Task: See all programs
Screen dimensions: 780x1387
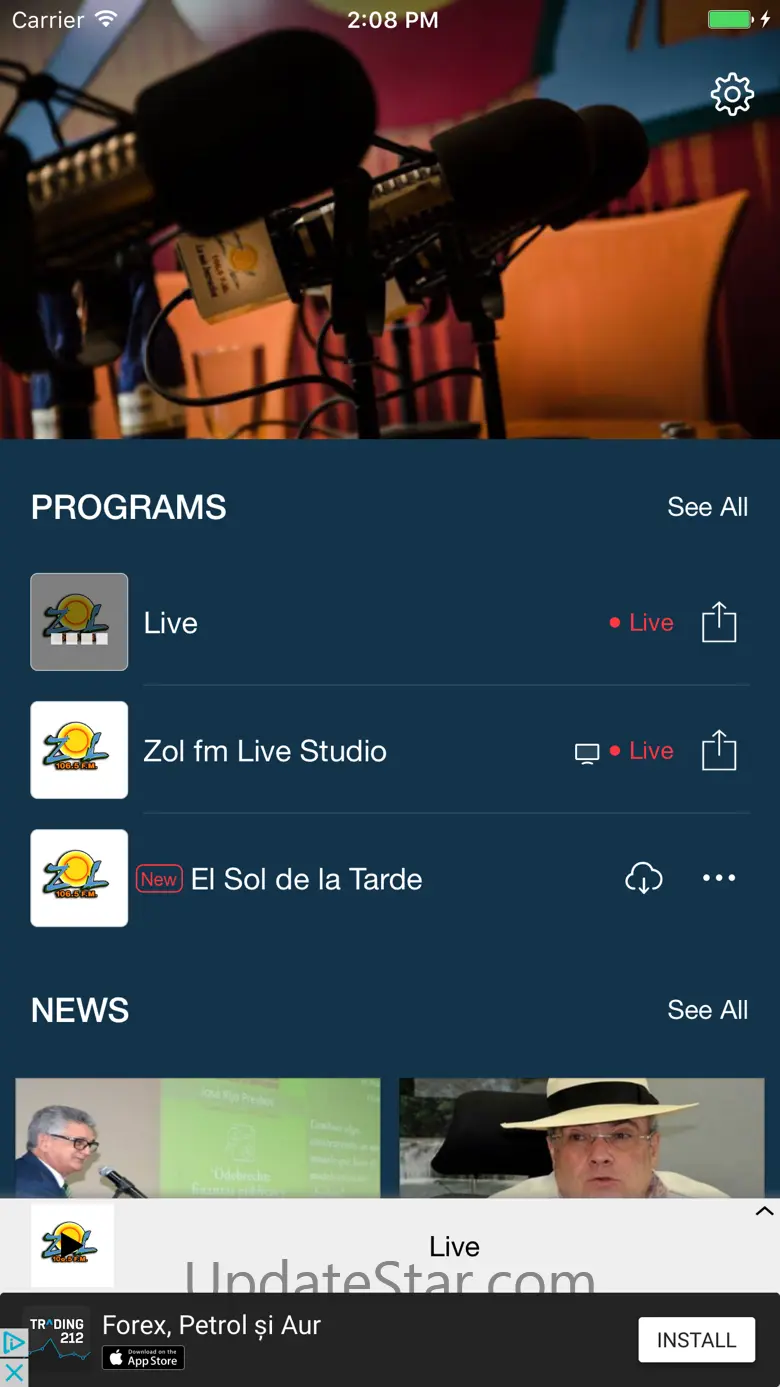Action: tap(707, 507)
